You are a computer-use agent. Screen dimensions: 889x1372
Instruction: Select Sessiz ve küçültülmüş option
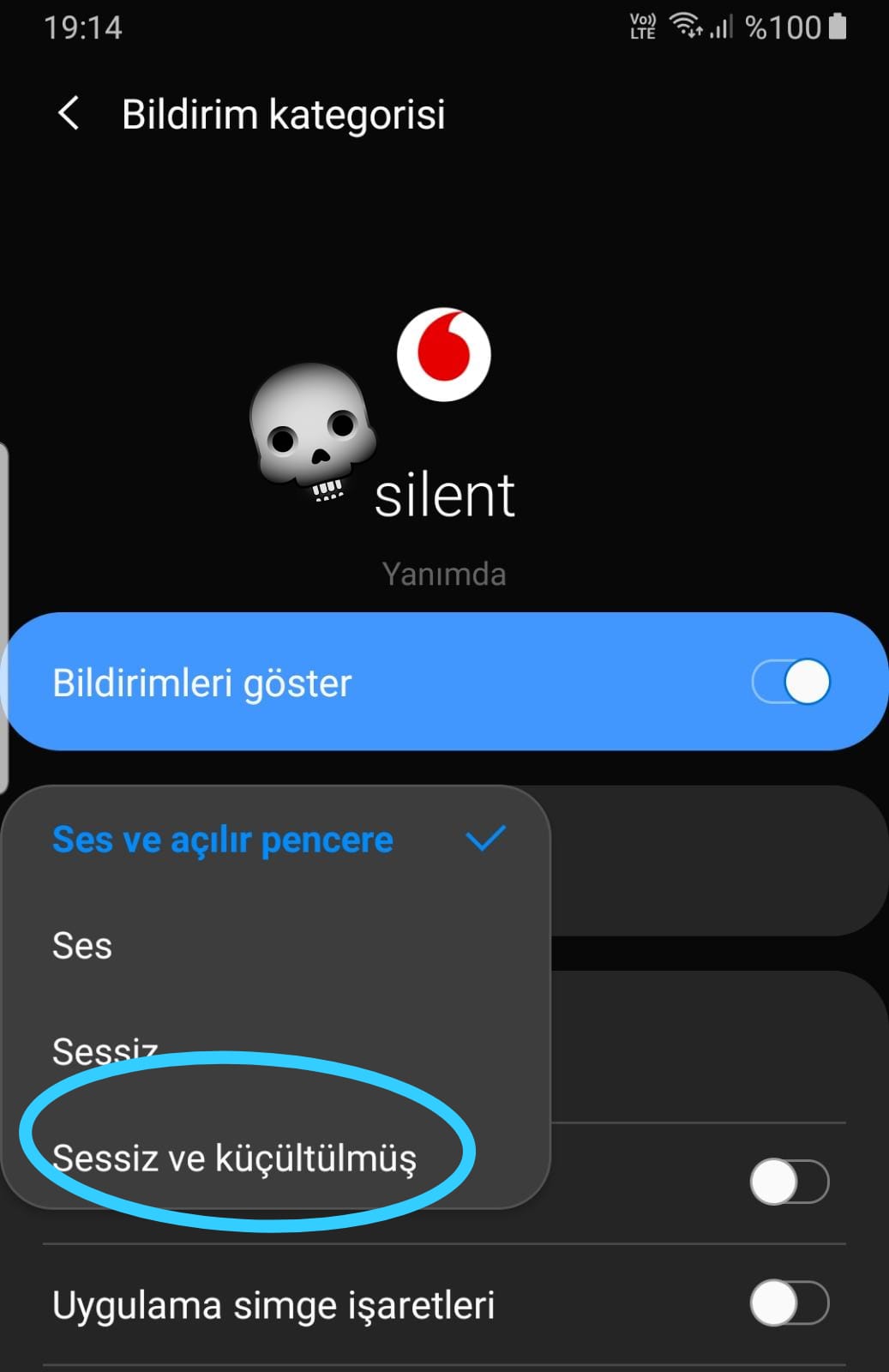click(234, 1158)
